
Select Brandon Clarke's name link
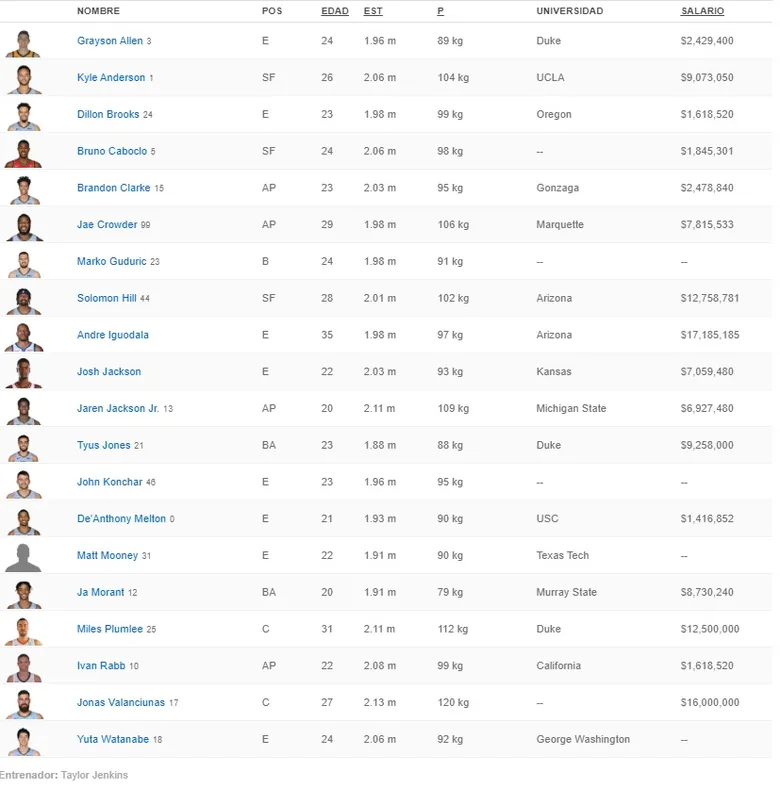[113, 188]
